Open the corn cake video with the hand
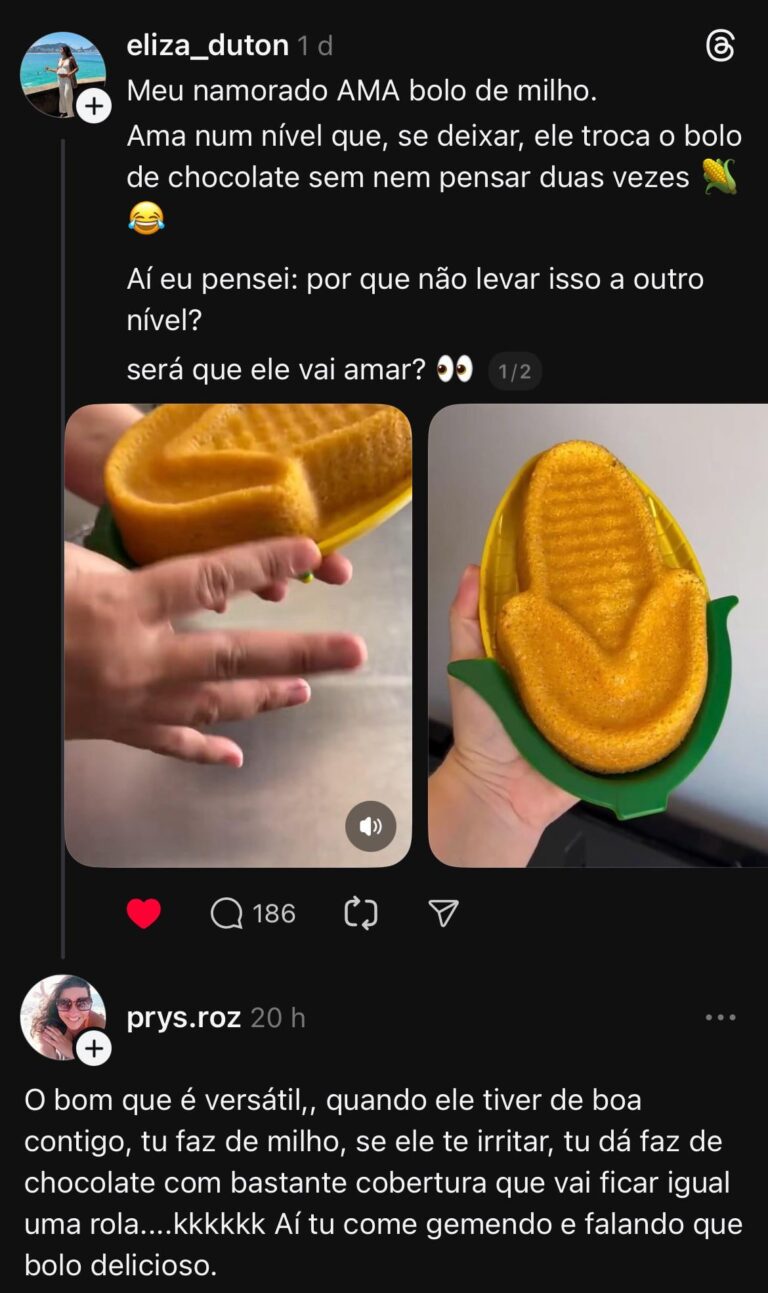Image resolution: width=768 pixels, height=1293 pixels. click(238, 620)
